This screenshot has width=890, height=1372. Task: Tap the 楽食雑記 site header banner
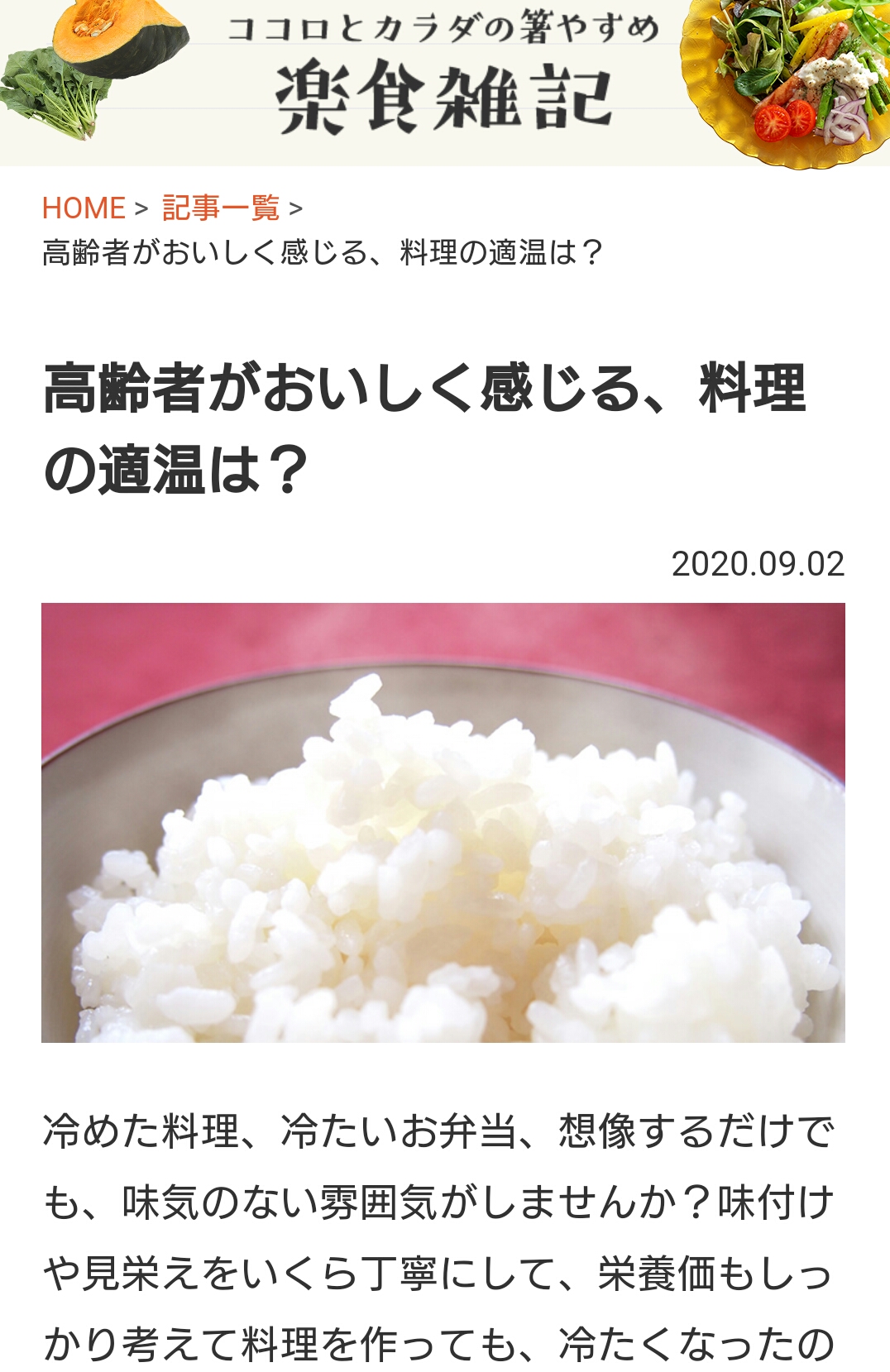pyautogui.click(x=444, y=83)
